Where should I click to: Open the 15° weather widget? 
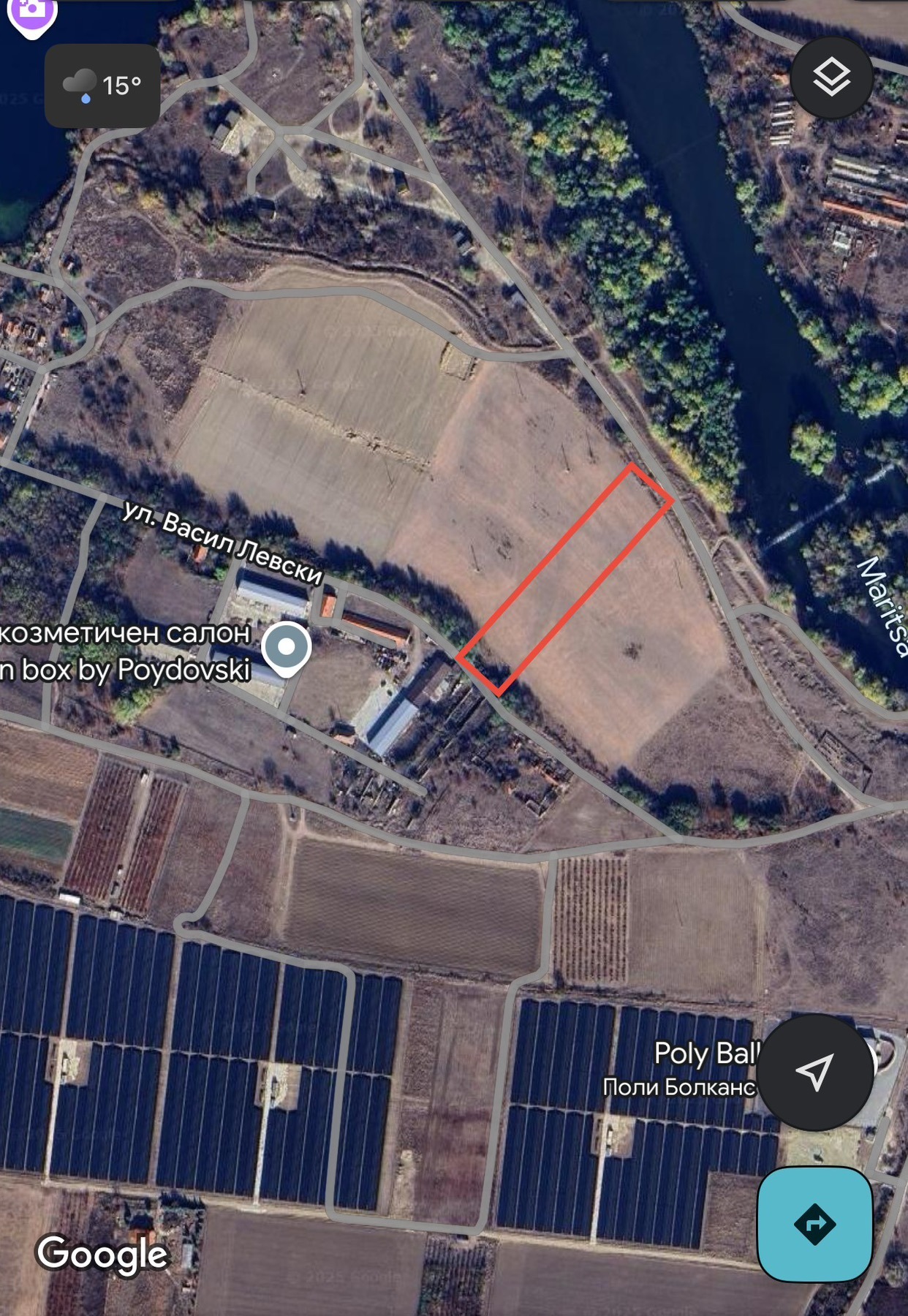tap(102, 86)
